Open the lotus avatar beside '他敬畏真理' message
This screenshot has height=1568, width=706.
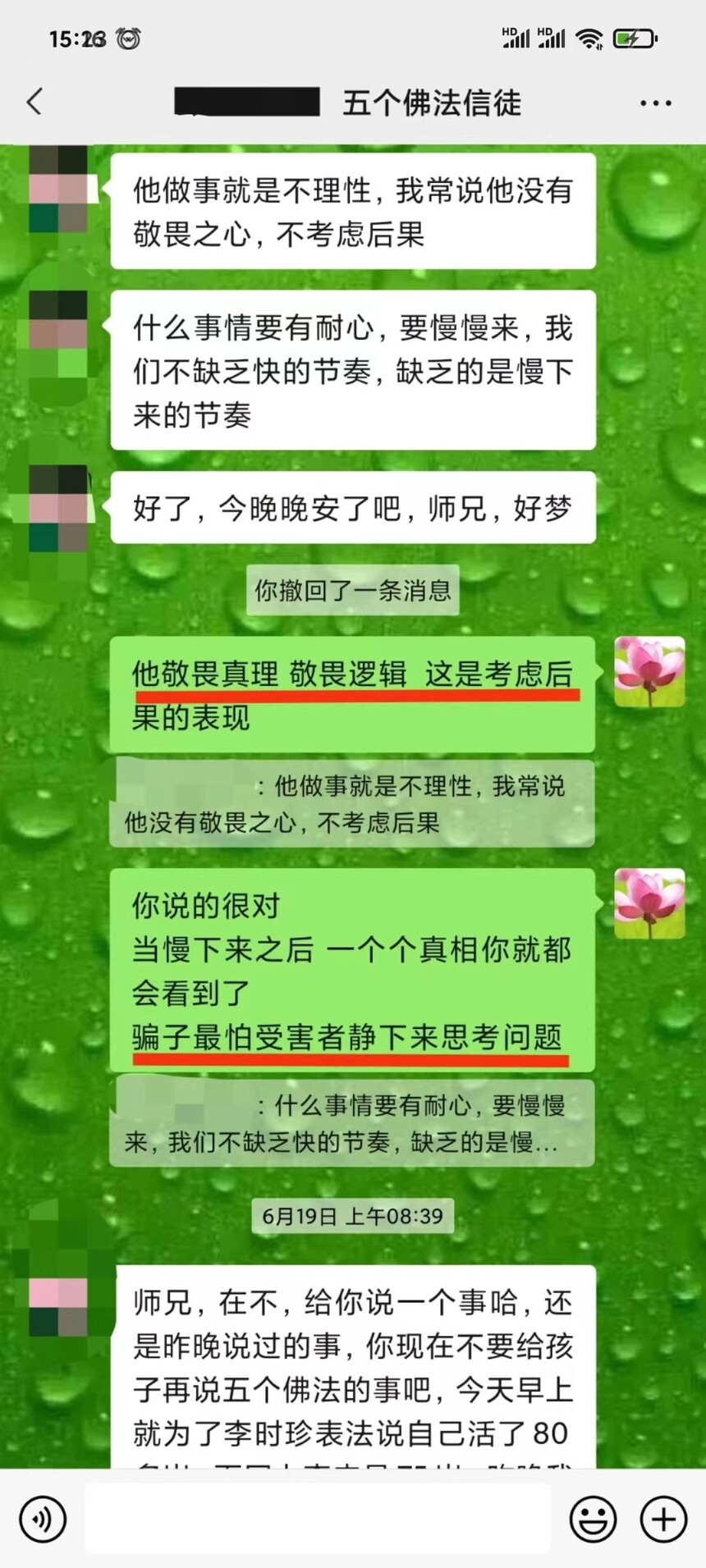point(649,672)
